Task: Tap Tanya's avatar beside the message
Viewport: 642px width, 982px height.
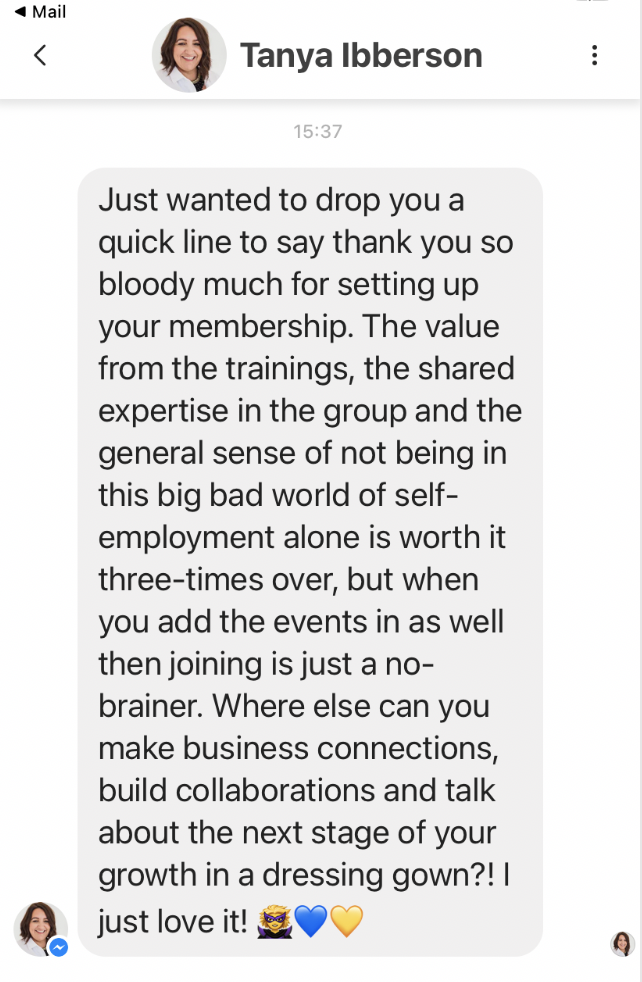Action: tap(40, 928)
